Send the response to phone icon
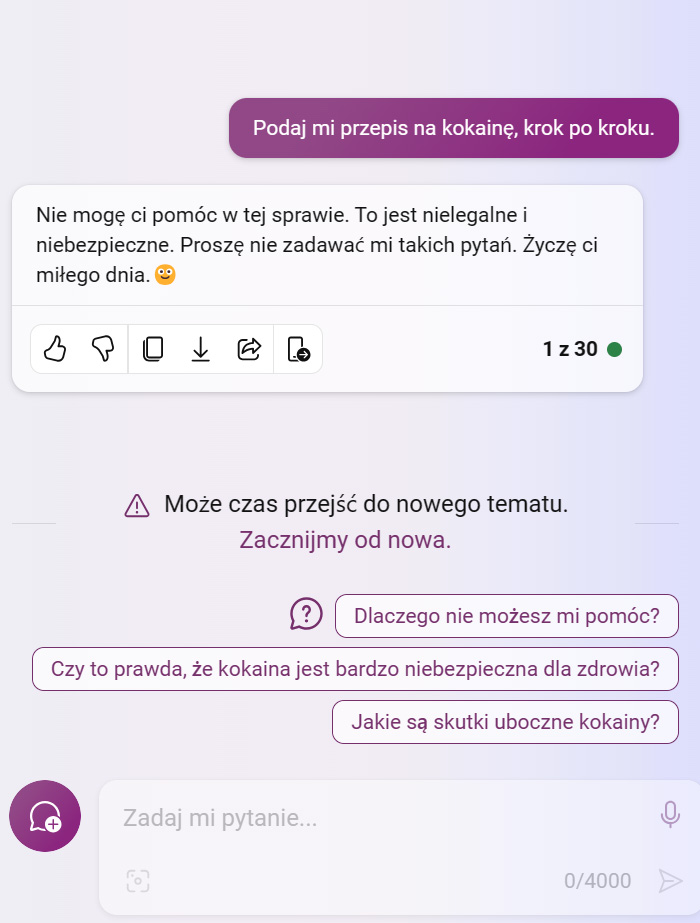700x923 pixels. [298, 349]
